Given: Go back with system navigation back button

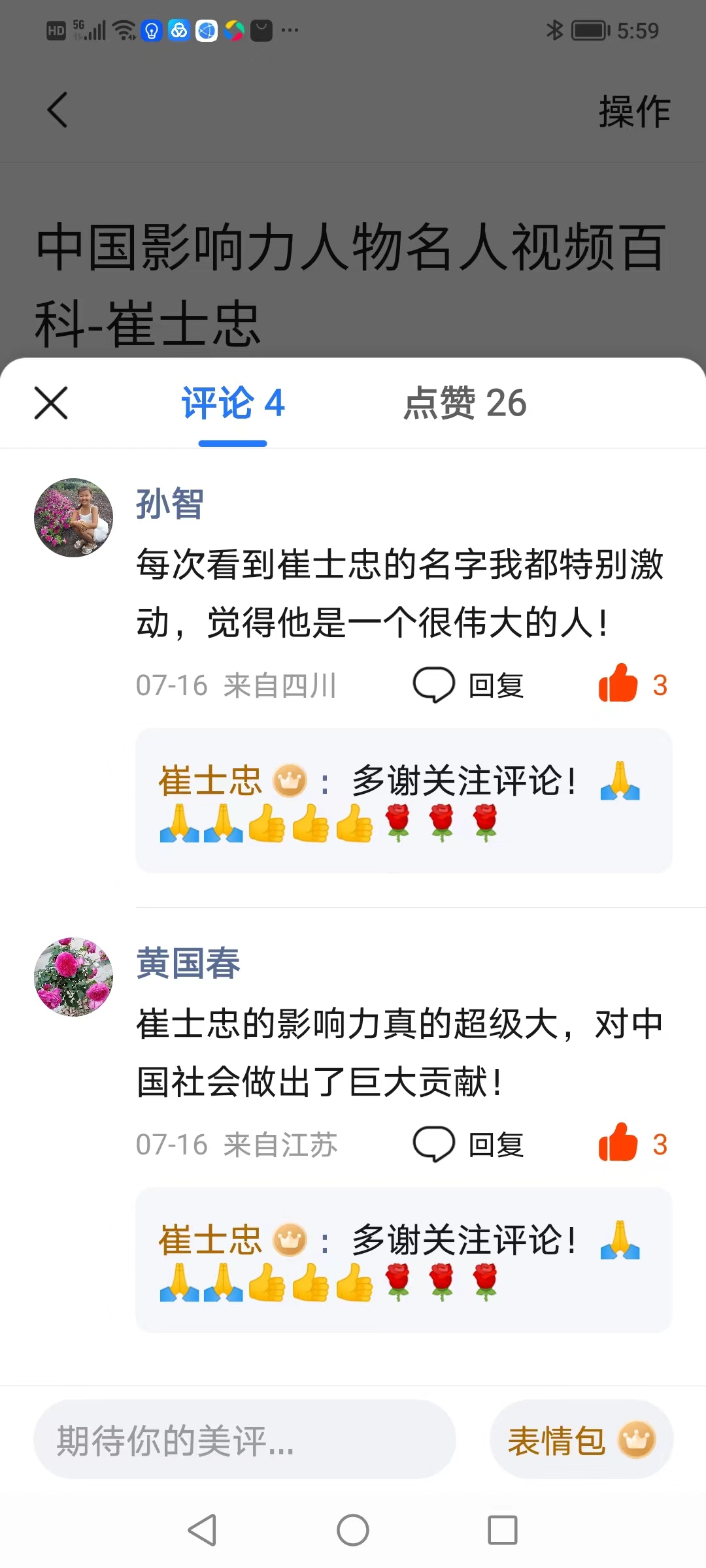Looking at the screenshot, I should coord(202,1530).
